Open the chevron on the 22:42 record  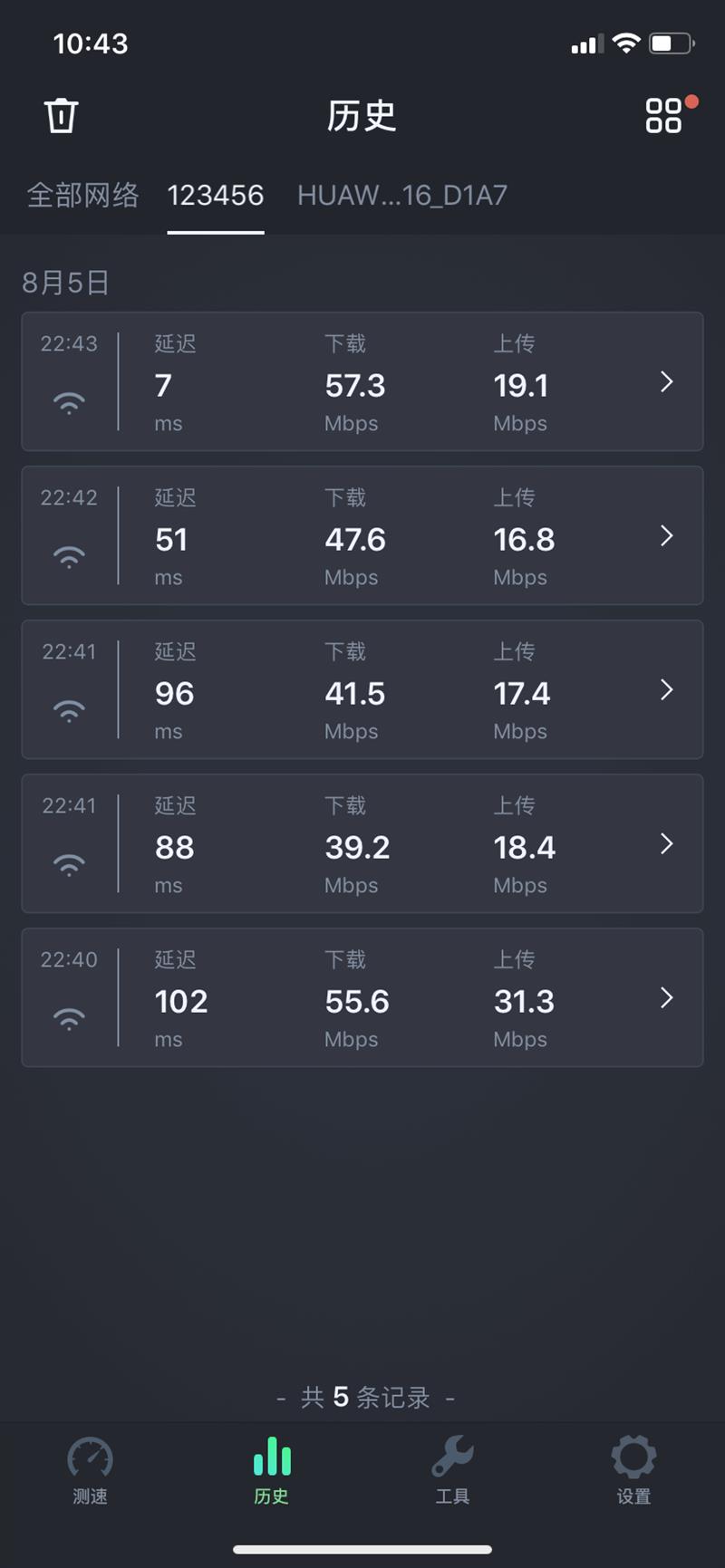pyautogui.click(x=666, y=535)
